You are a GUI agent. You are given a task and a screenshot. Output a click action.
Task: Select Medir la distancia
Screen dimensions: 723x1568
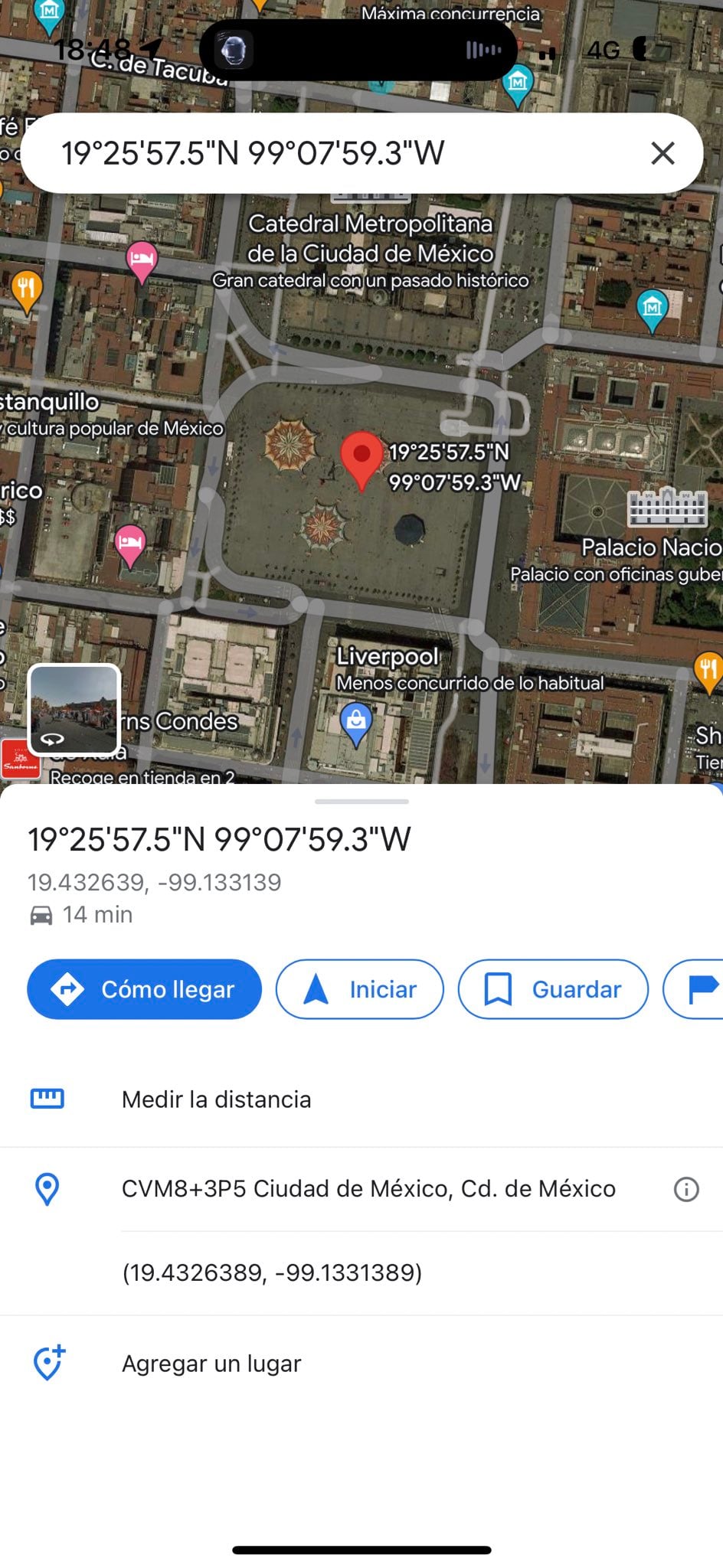216,1099
